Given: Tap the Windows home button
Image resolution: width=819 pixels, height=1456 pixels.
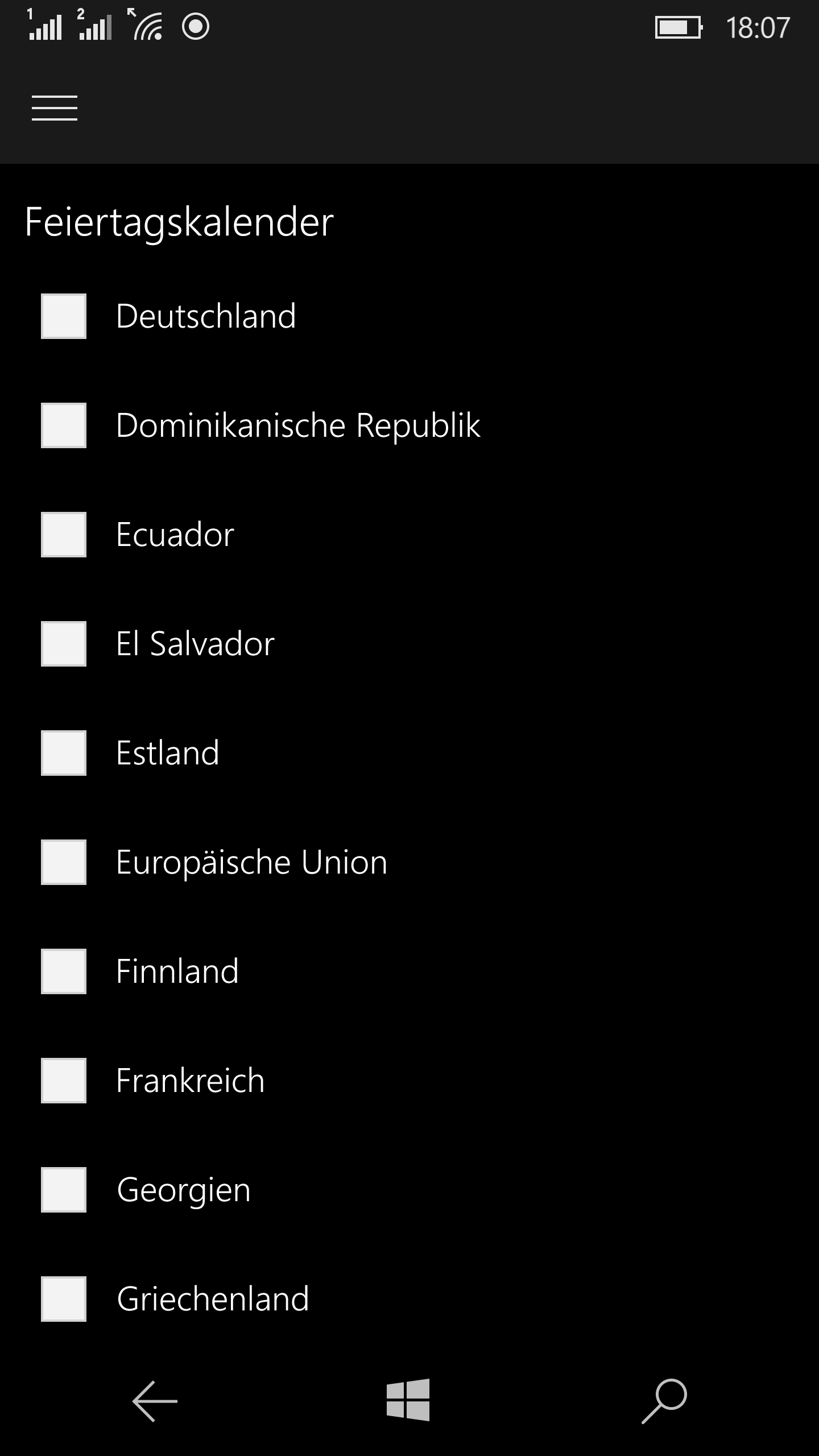Looking at the screenshot, I should point(408,1400).
